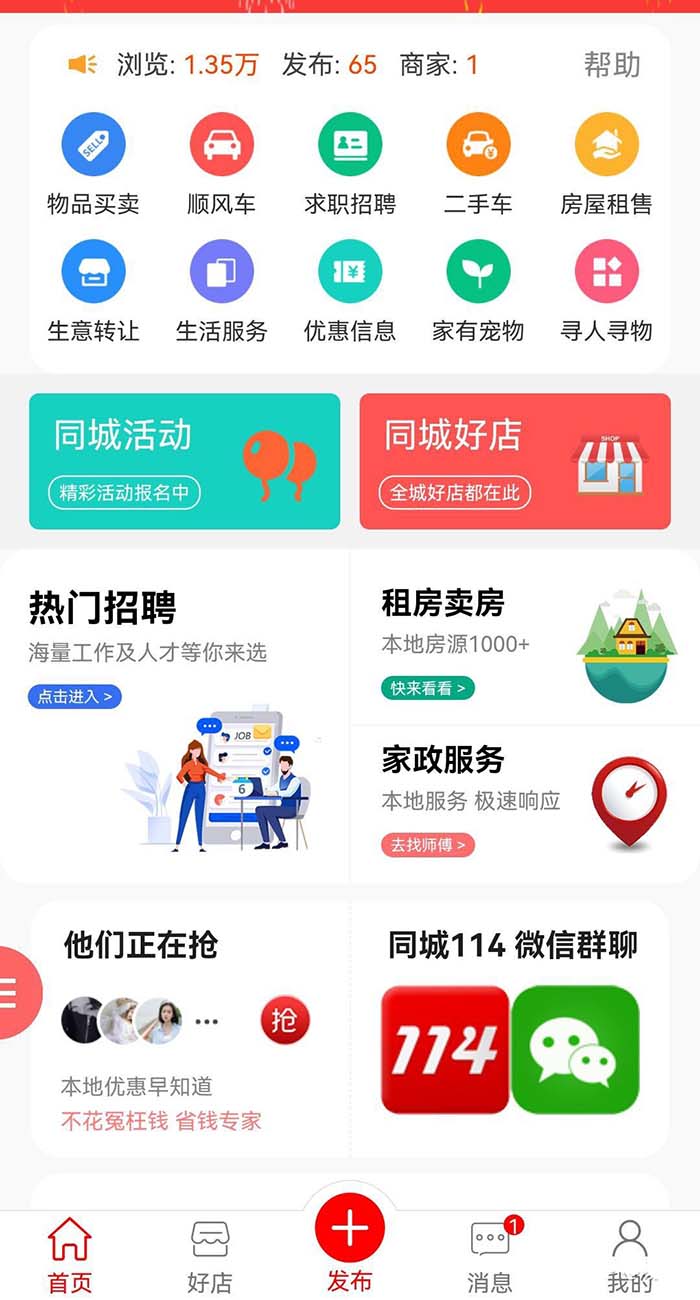Open the 同城活动 banner
The width and height of the screenshot is (700, 1300).
[x=184, y=461]
